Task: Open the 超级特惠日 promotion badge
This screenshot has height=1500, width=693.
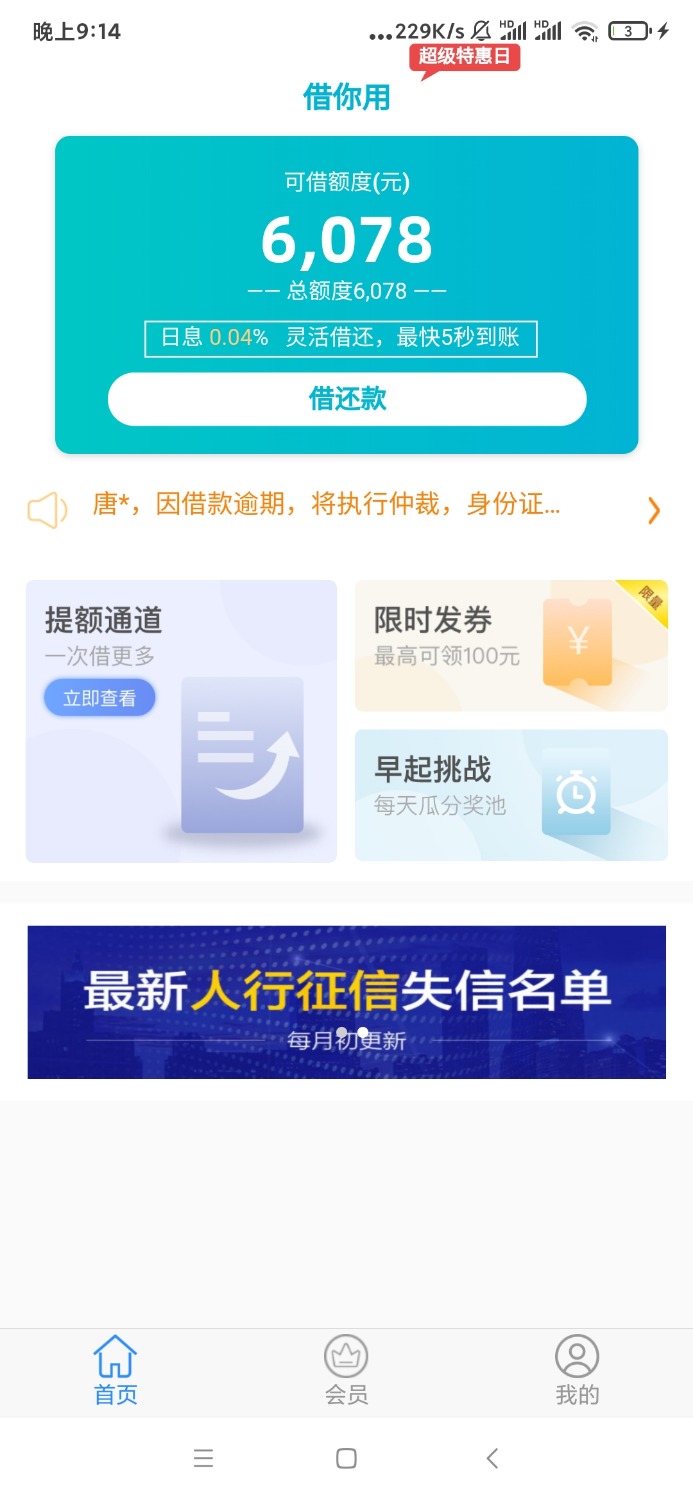Action: (464, 57)
